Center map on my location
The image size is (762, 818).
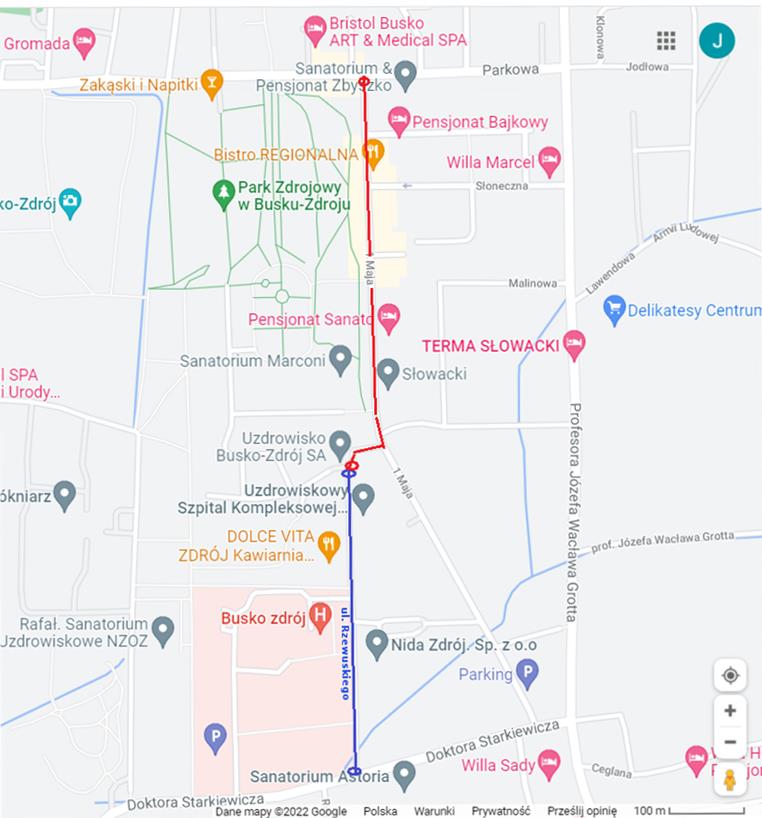pyautogui.click(x=730, y=675)
